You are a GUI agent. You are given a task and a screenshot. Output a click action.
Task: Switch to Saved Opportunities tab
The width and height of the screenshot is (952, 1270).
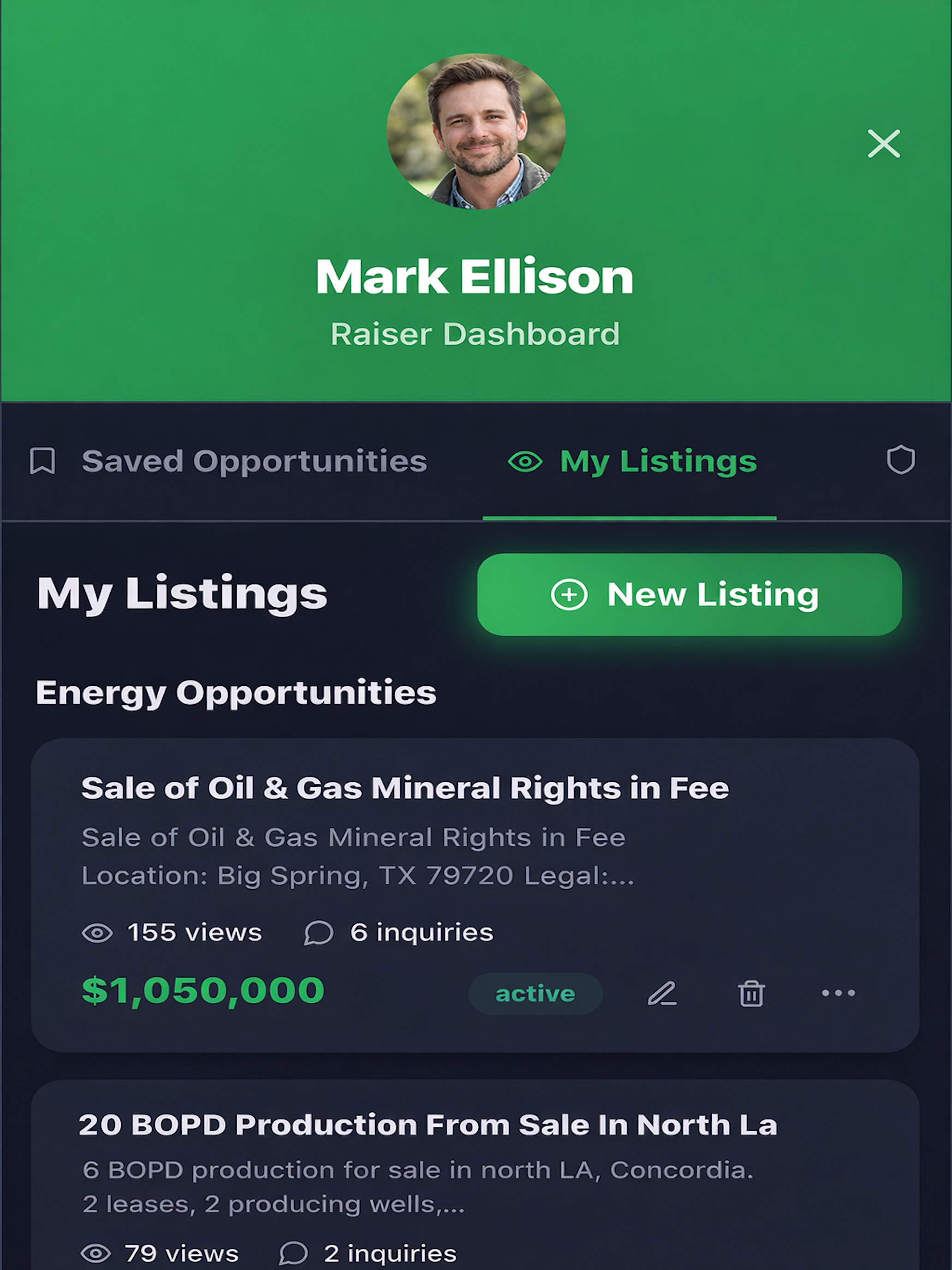click(x=228, y=461)
